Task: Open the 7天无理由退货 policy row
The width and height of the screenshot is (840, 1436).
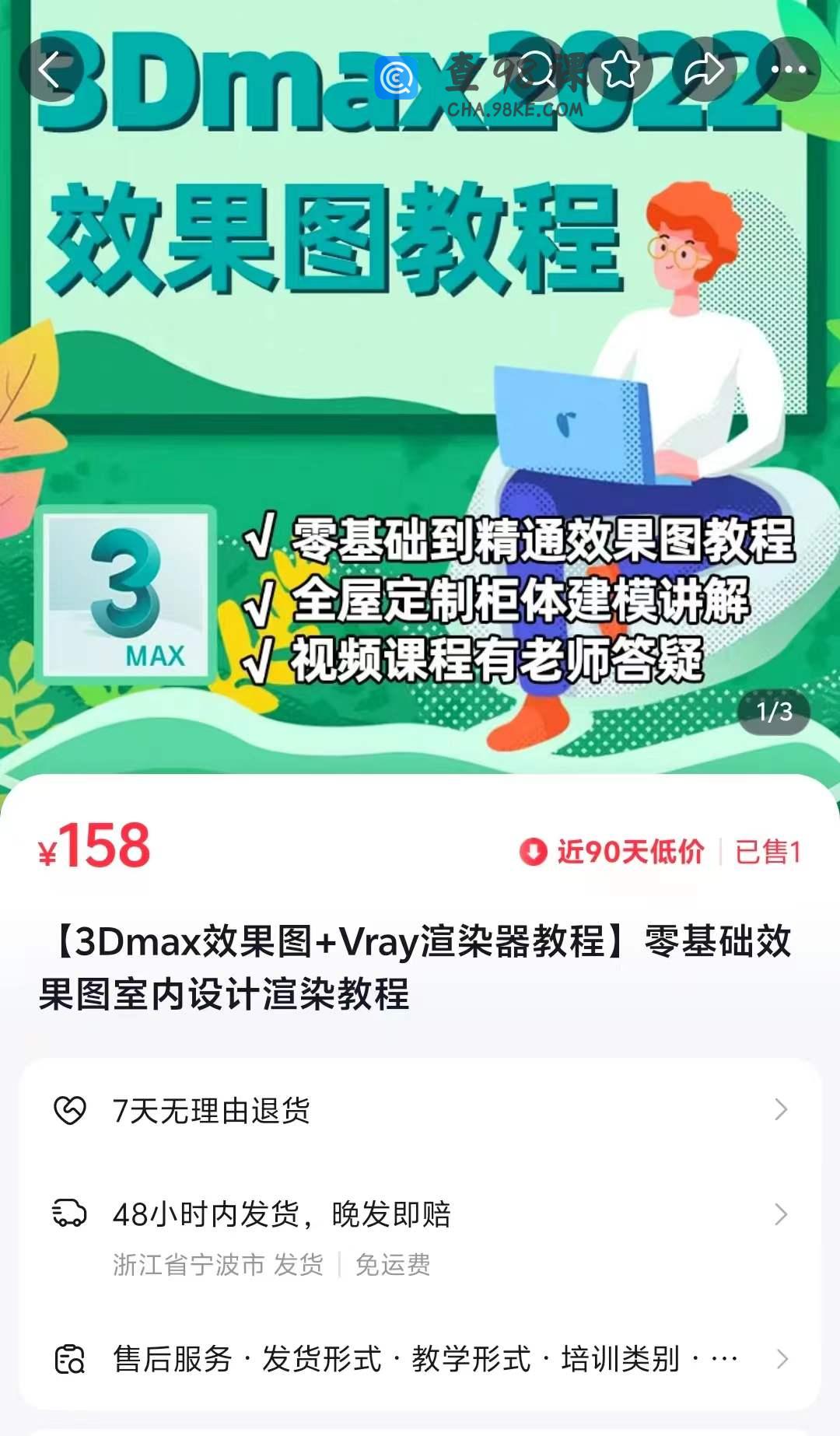Action: 420,1110
